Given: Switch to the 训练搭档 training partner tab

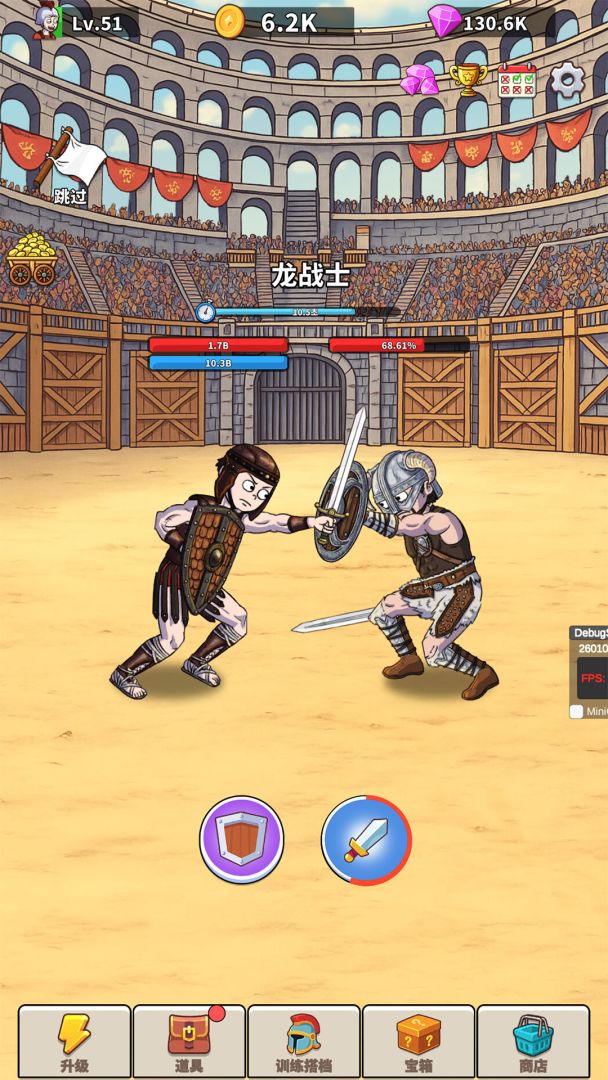Looking at the screenshot, I should click(303, 1041).
